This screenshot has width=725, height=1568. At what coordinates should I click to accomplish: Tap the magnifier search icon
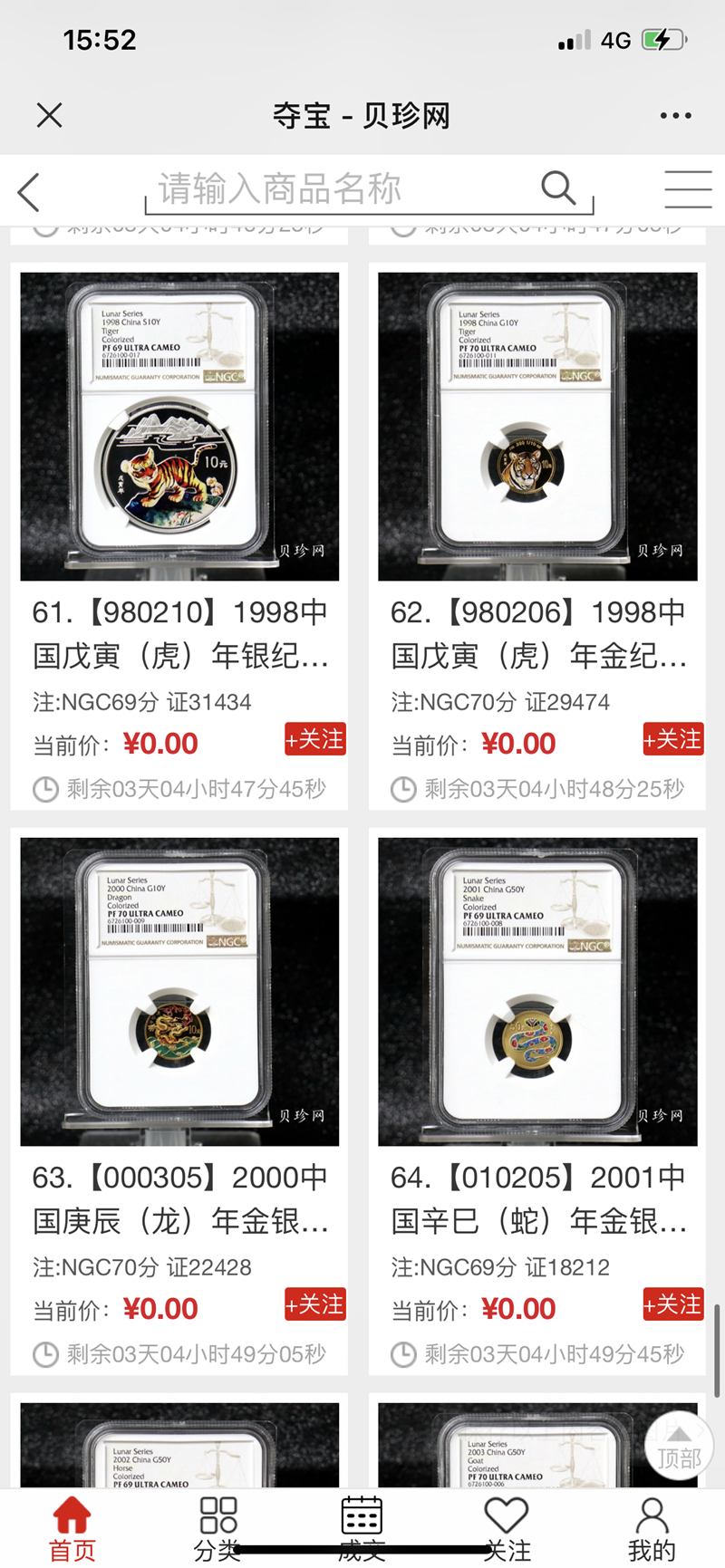click(x=558, y=188)
